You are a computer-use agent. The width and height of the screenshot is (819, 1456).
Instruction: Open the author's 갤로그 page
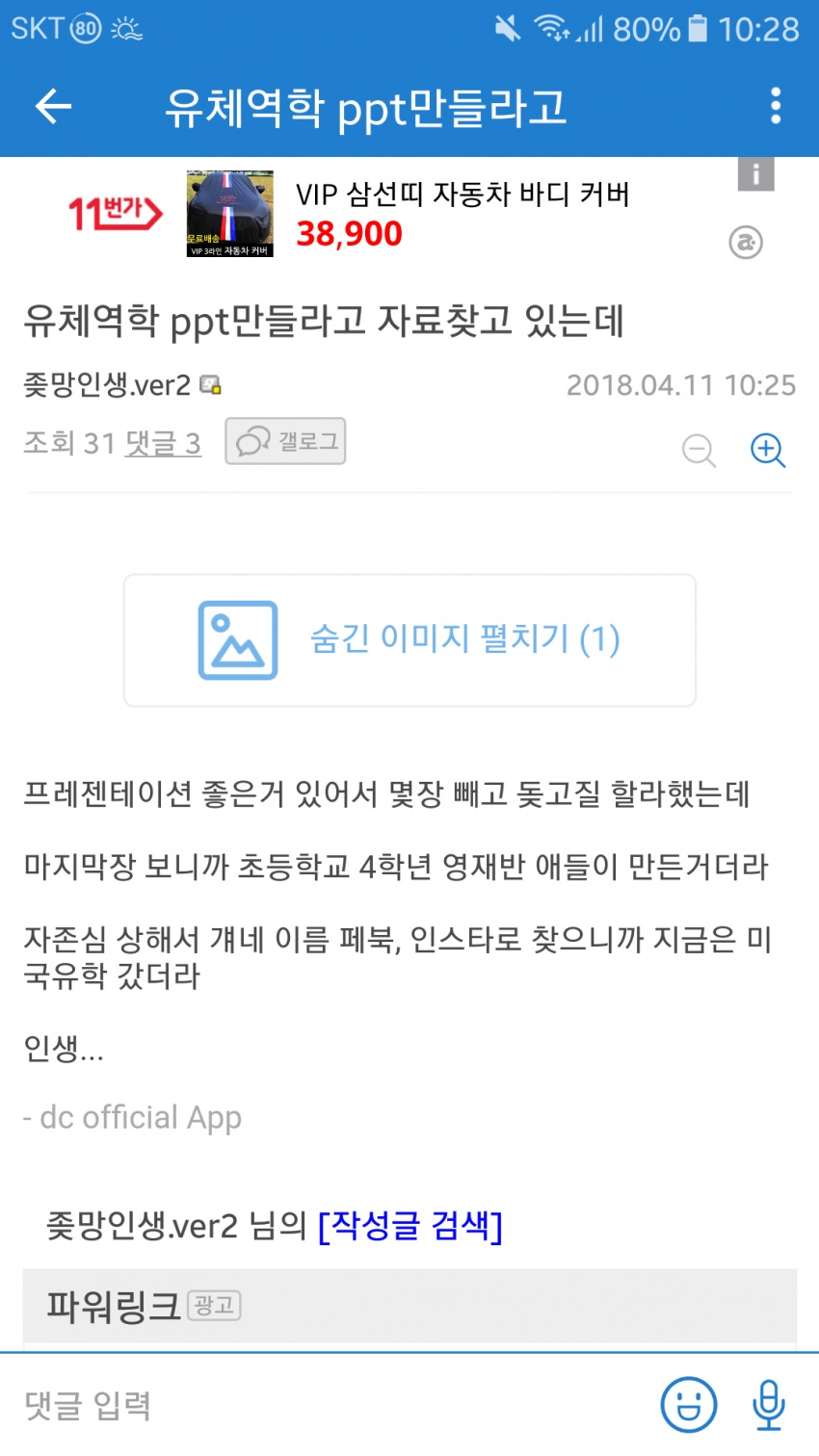coord(285,442)
